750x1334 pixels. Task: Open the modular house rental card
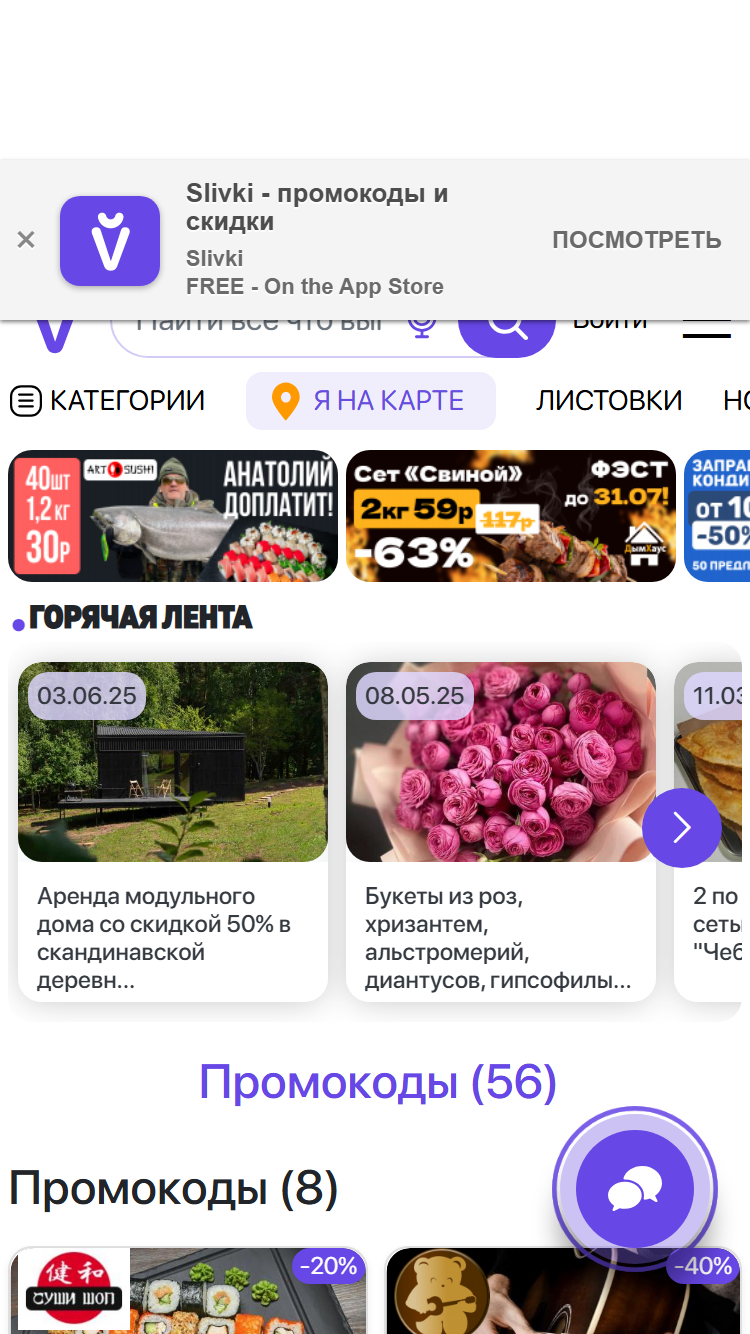tap(173, 832)
